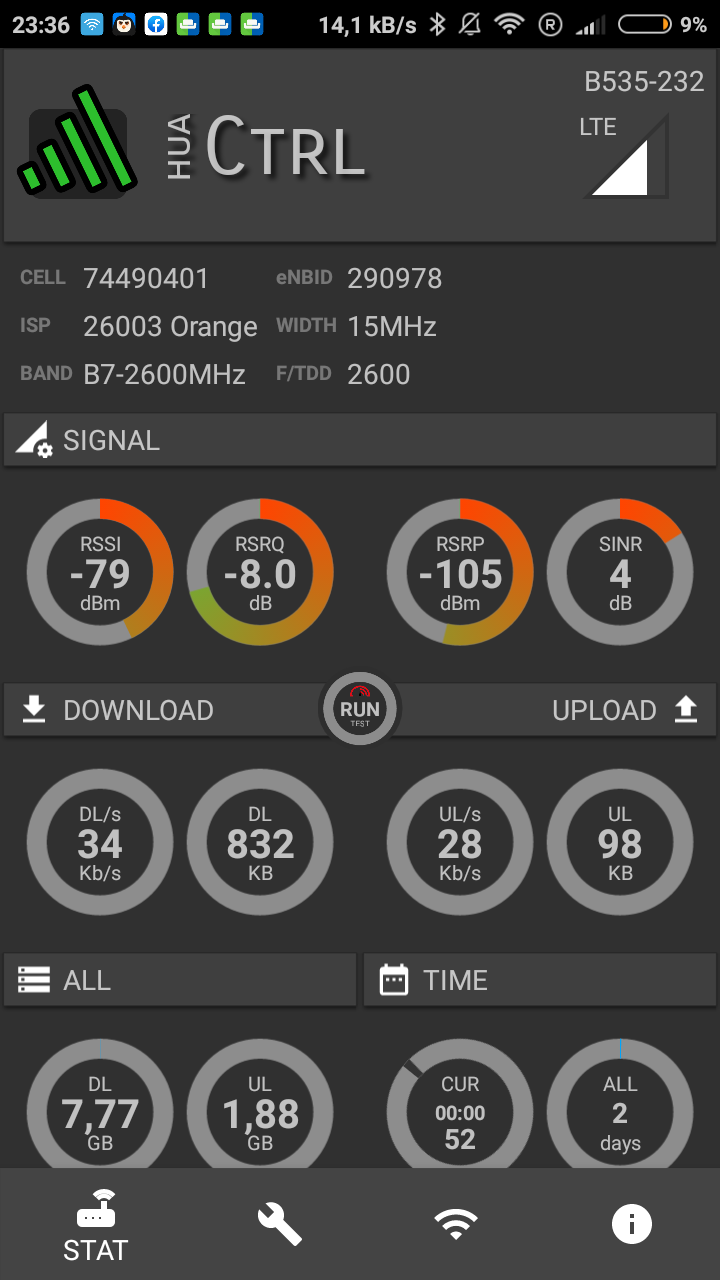Switch to the wrench tools tab
The height and width of the screenshot is (1280, 720).
pos(279,1224)
